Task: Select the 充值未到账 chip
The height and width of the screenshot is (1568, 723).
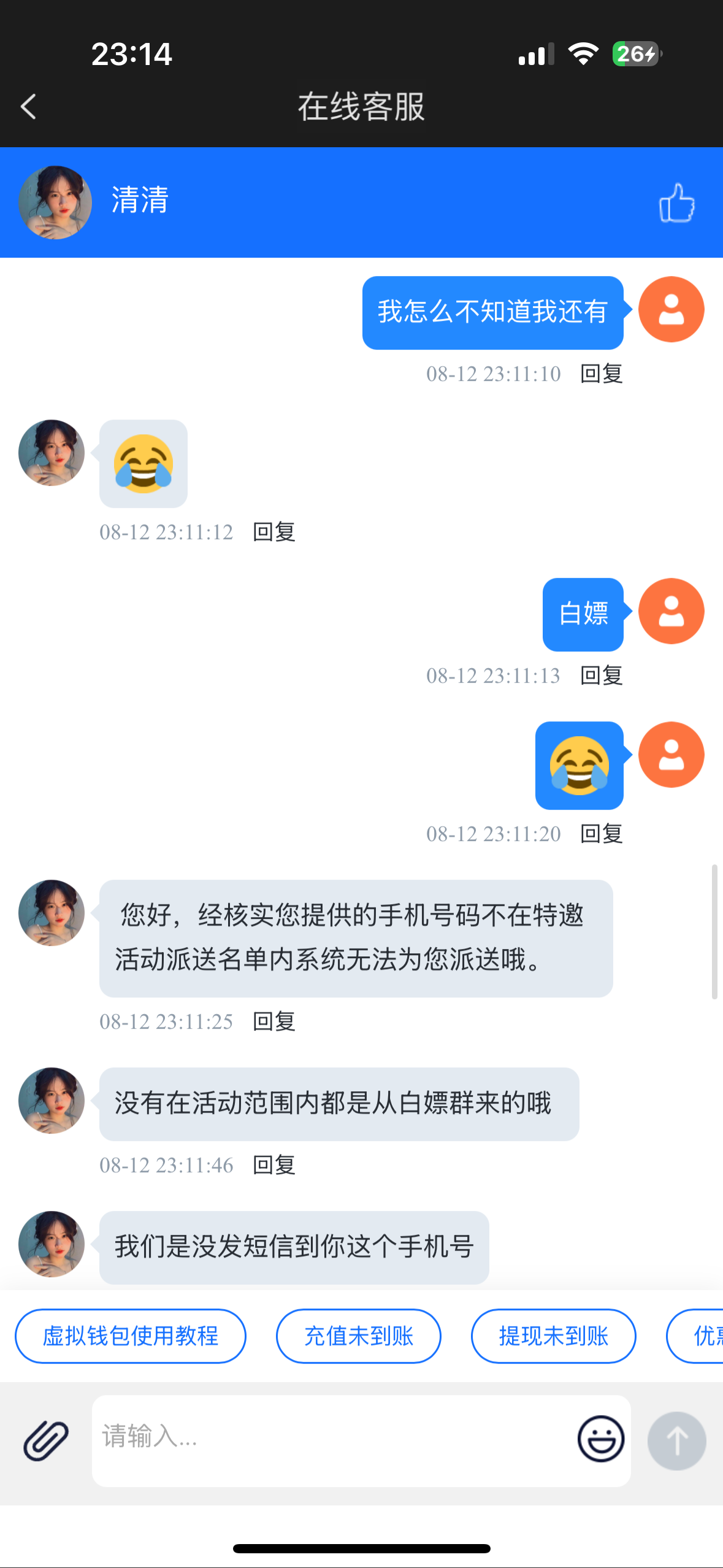Action: click(x=359, y=1336)
